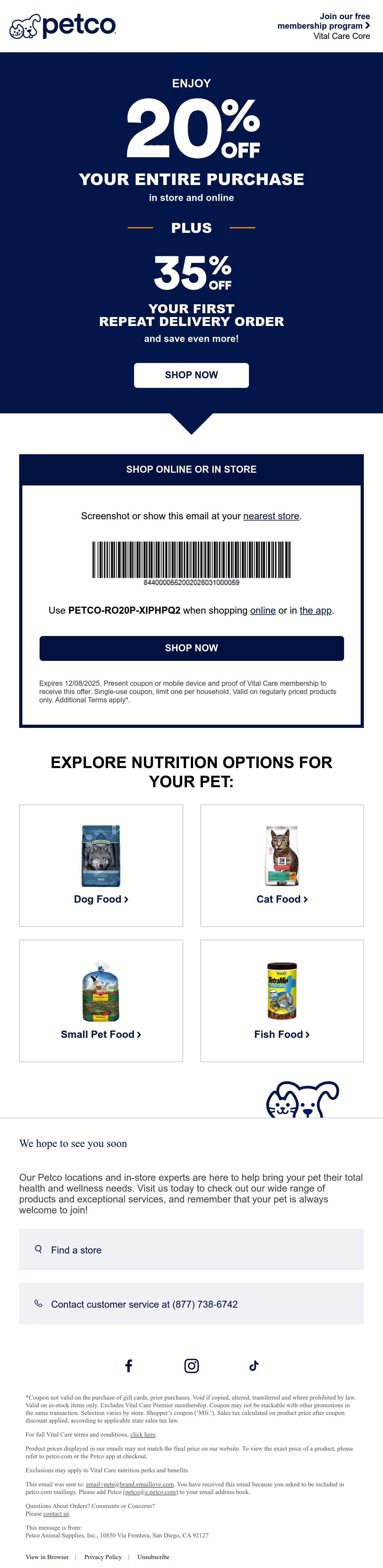
Task: Select the Fish Food card
Action: point(282,1000)
